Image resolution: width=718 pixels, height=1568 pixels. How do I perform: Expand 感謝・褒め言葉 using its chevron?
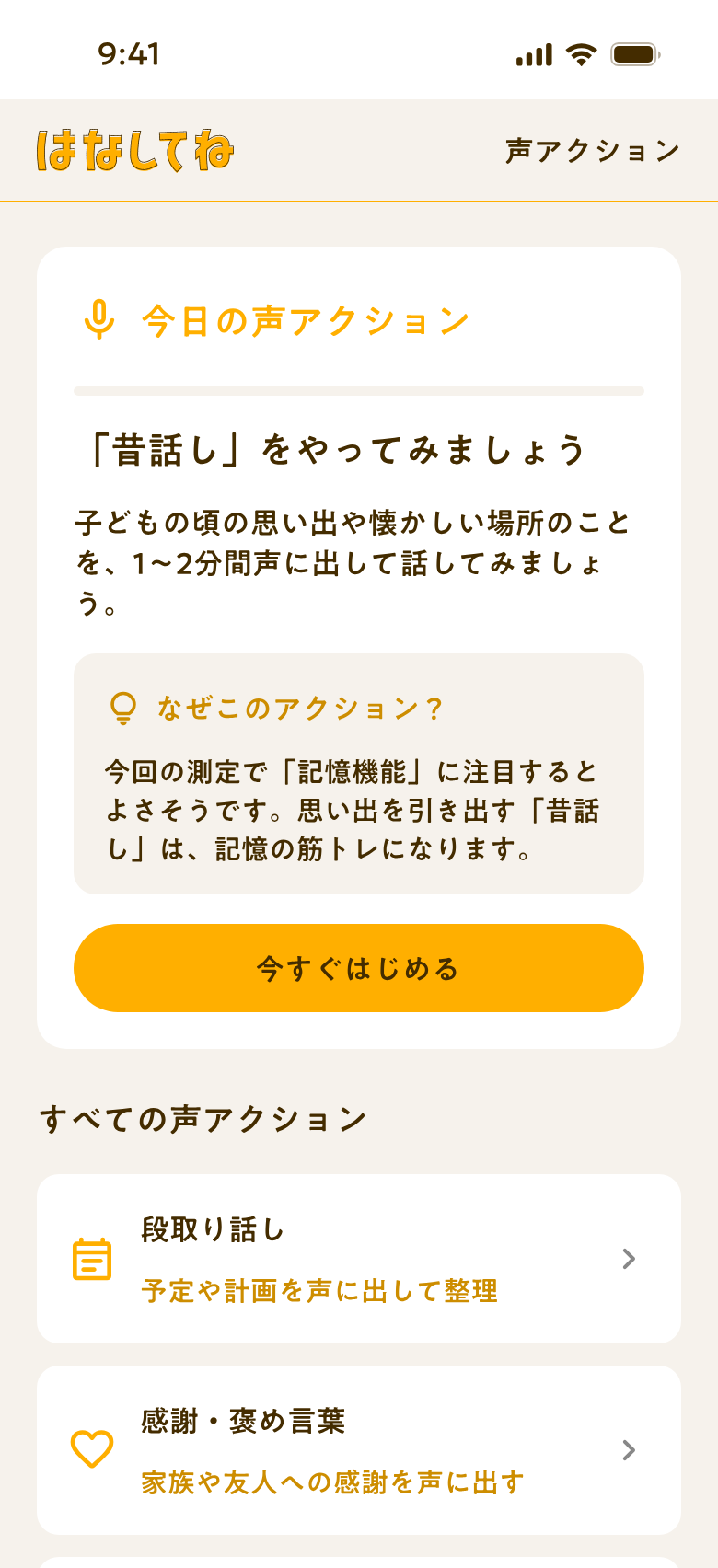tap(629, 1450)
